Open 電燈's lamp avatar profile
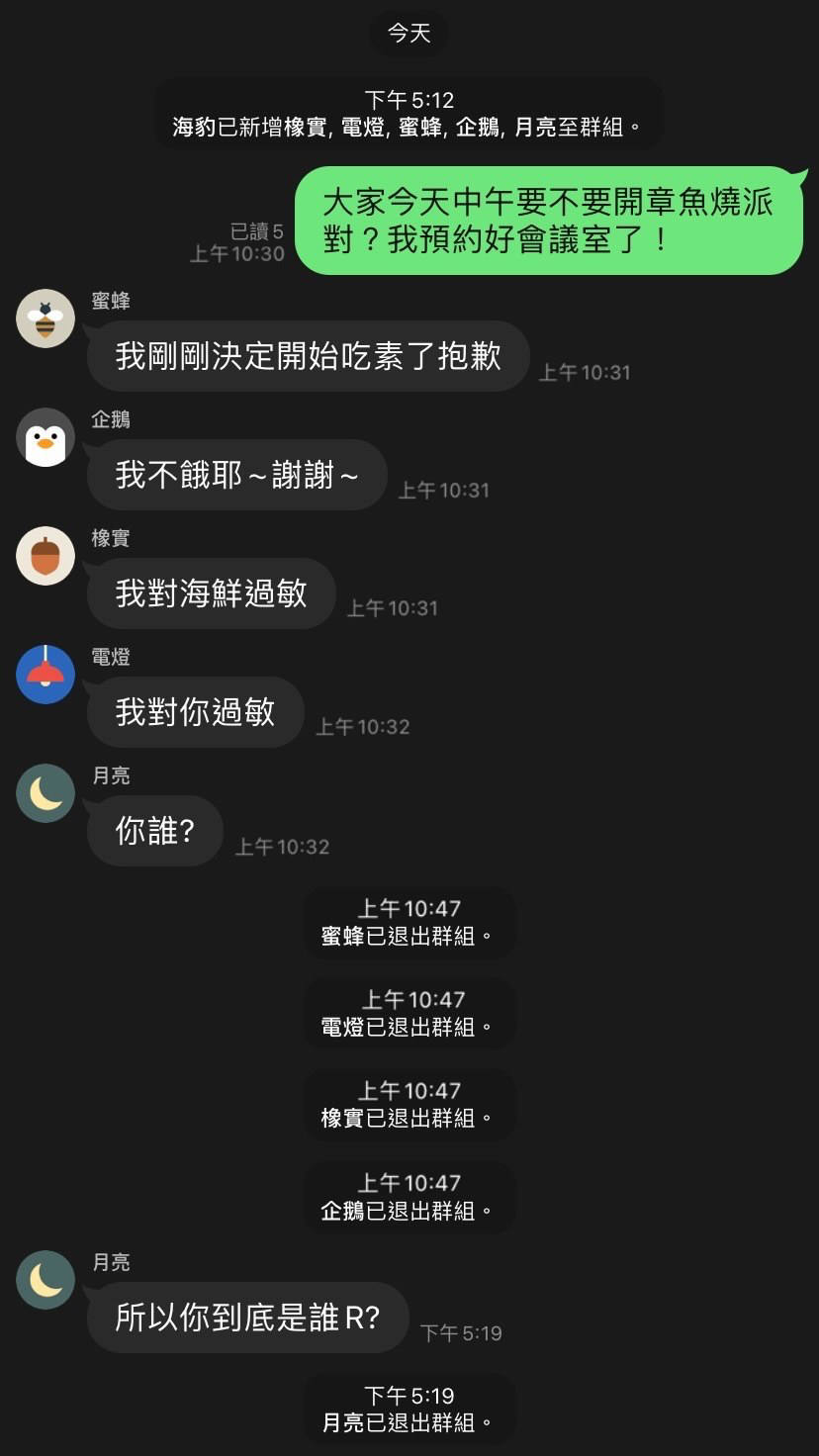The height and width of the screenshot is (1456, 819). [45, 675]
